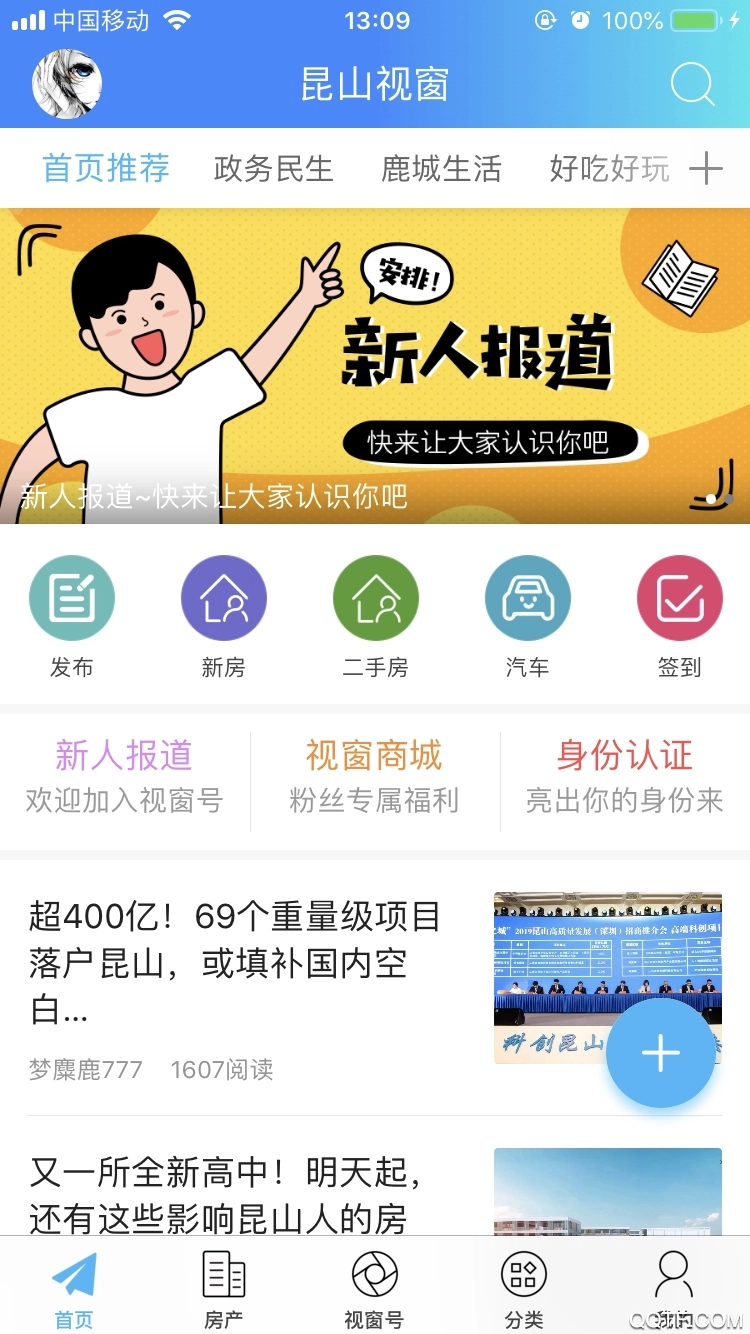Open the 二手房 section

tap(376, 615)
